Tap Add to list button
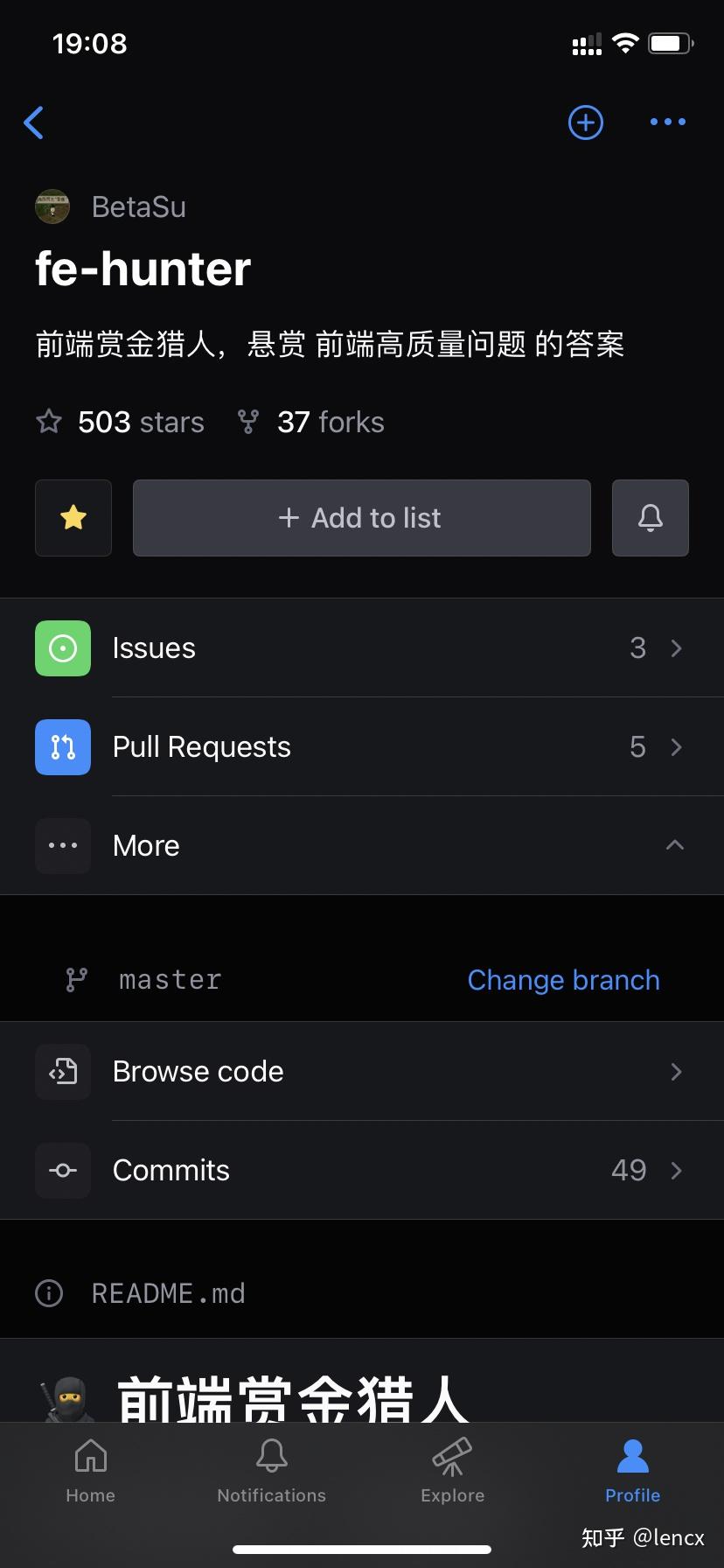724x1568 pixels. coord(361,518)
